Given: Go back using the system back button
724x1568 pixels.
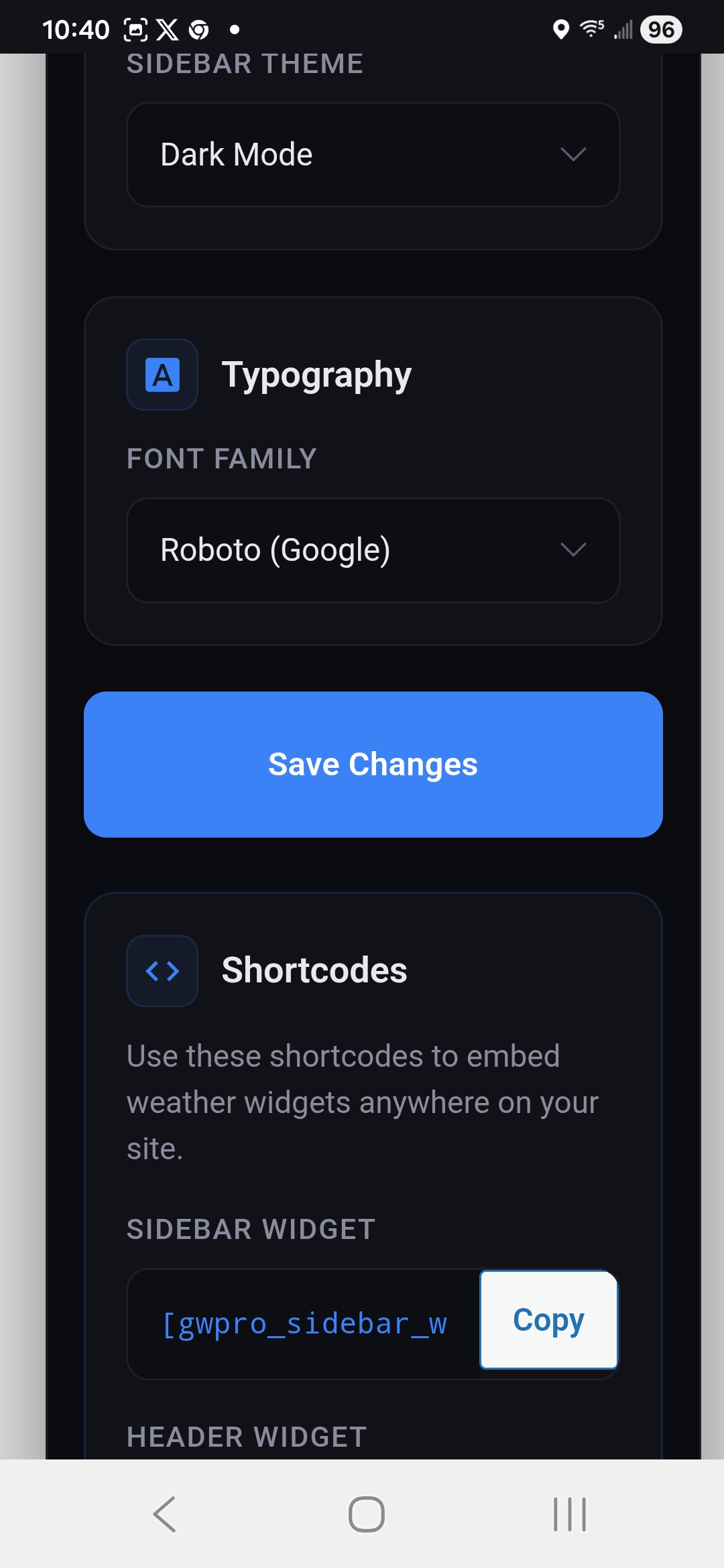Looking at the screenshot, I should pos(165,1514).
